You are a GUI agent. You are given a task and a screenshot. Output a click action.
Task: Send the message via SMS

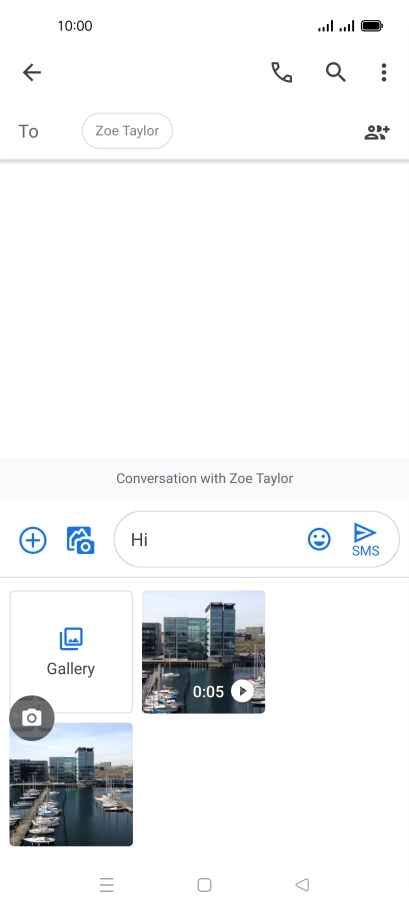[365, 540]
